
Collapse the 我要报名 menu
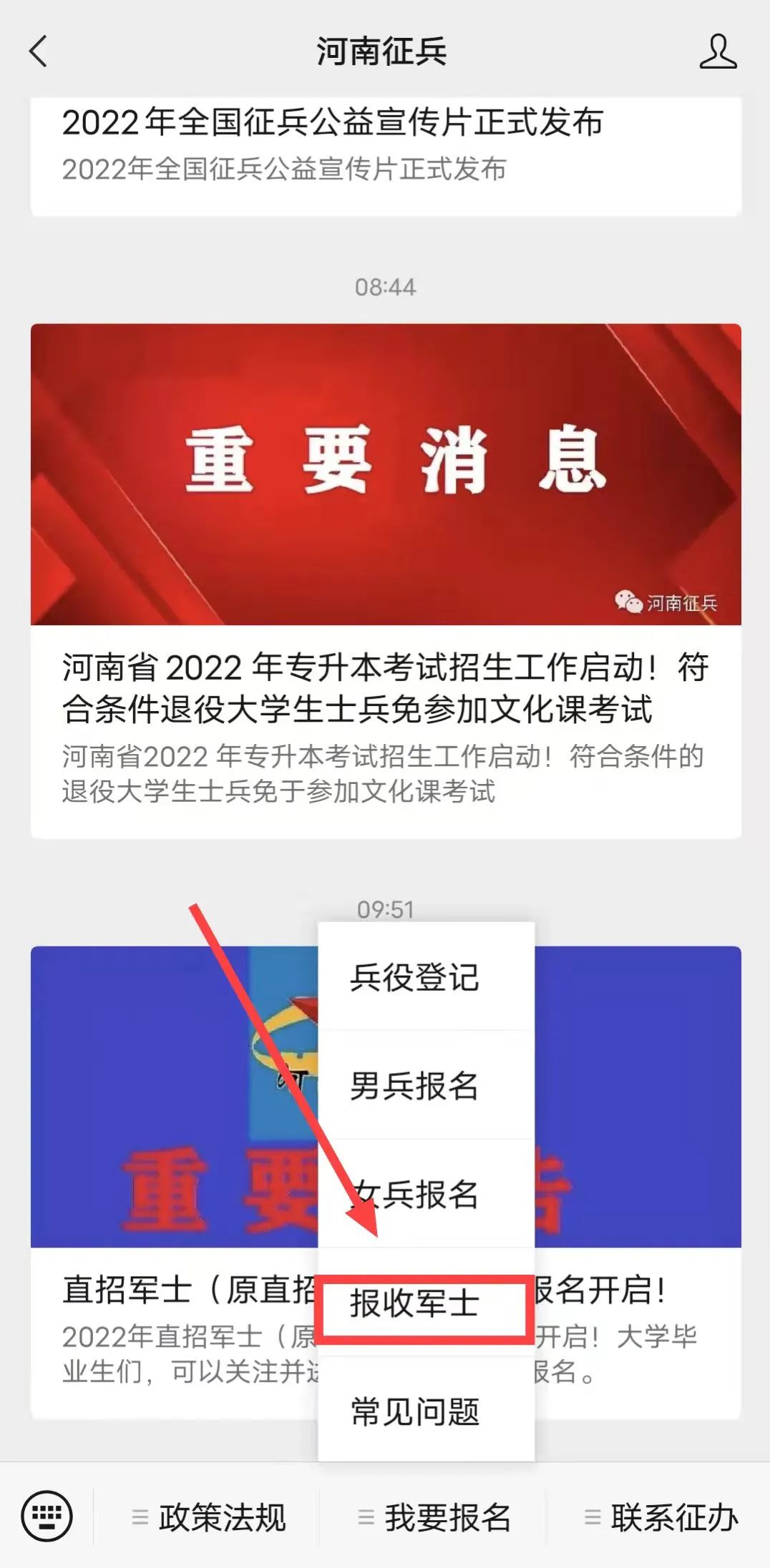[434, 1516]
